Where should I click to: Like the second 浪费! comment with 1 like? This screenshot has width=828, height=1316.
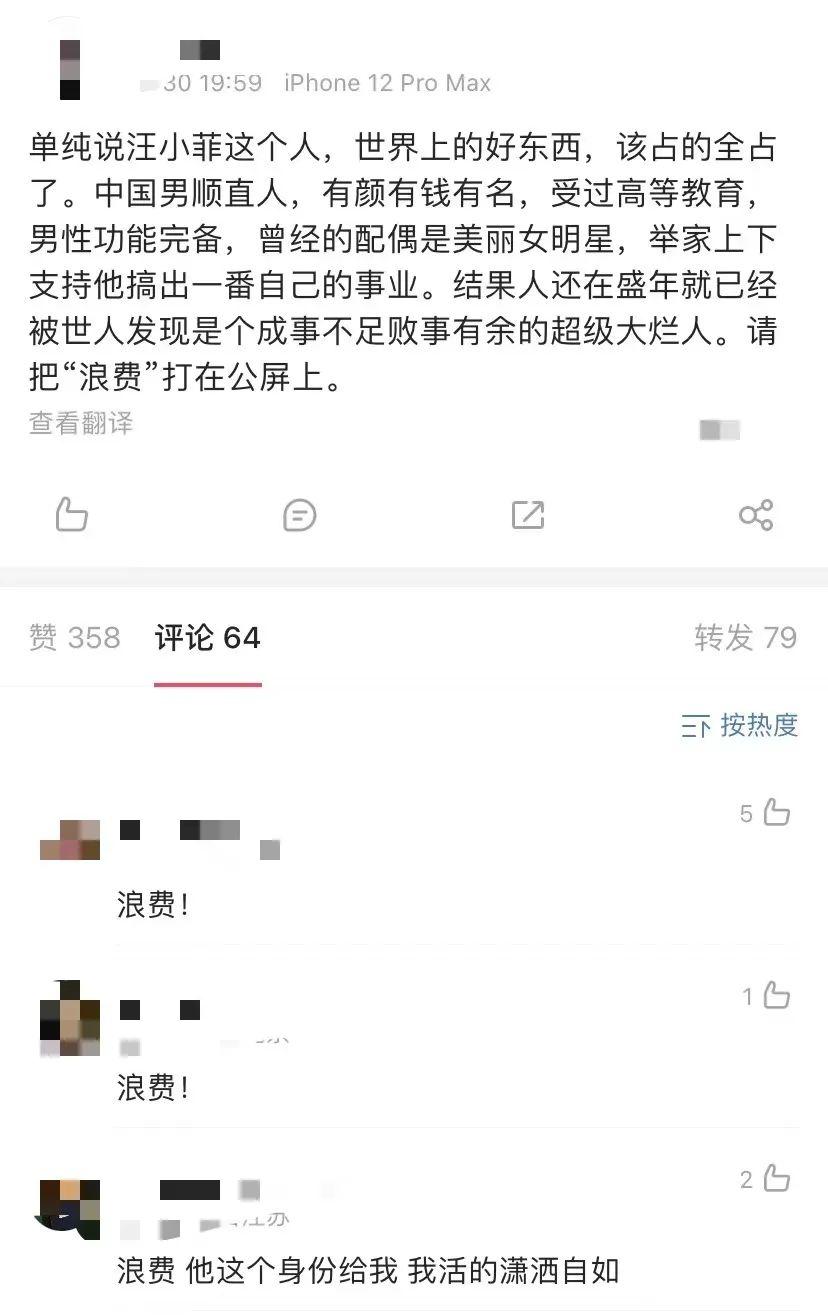777,996
